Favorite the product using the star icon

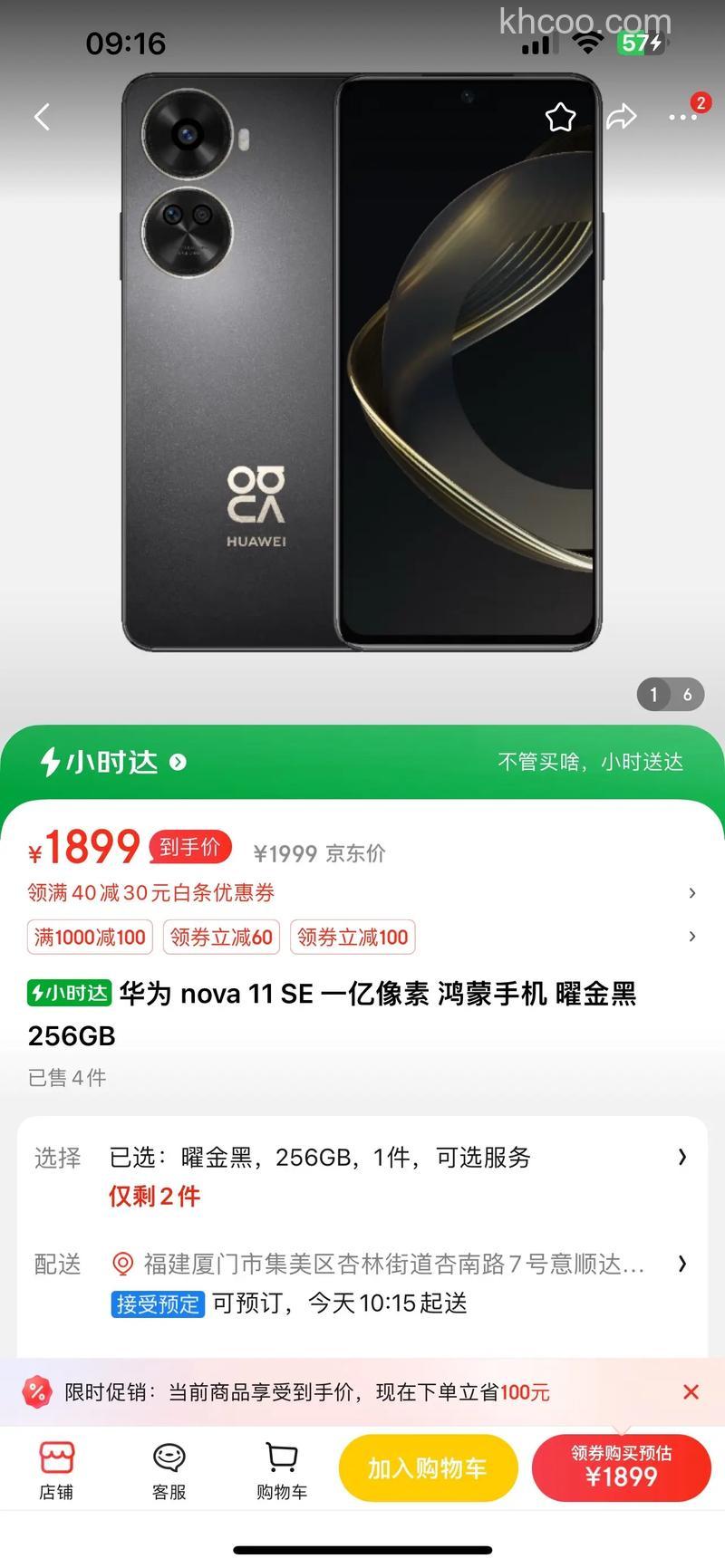560,117
